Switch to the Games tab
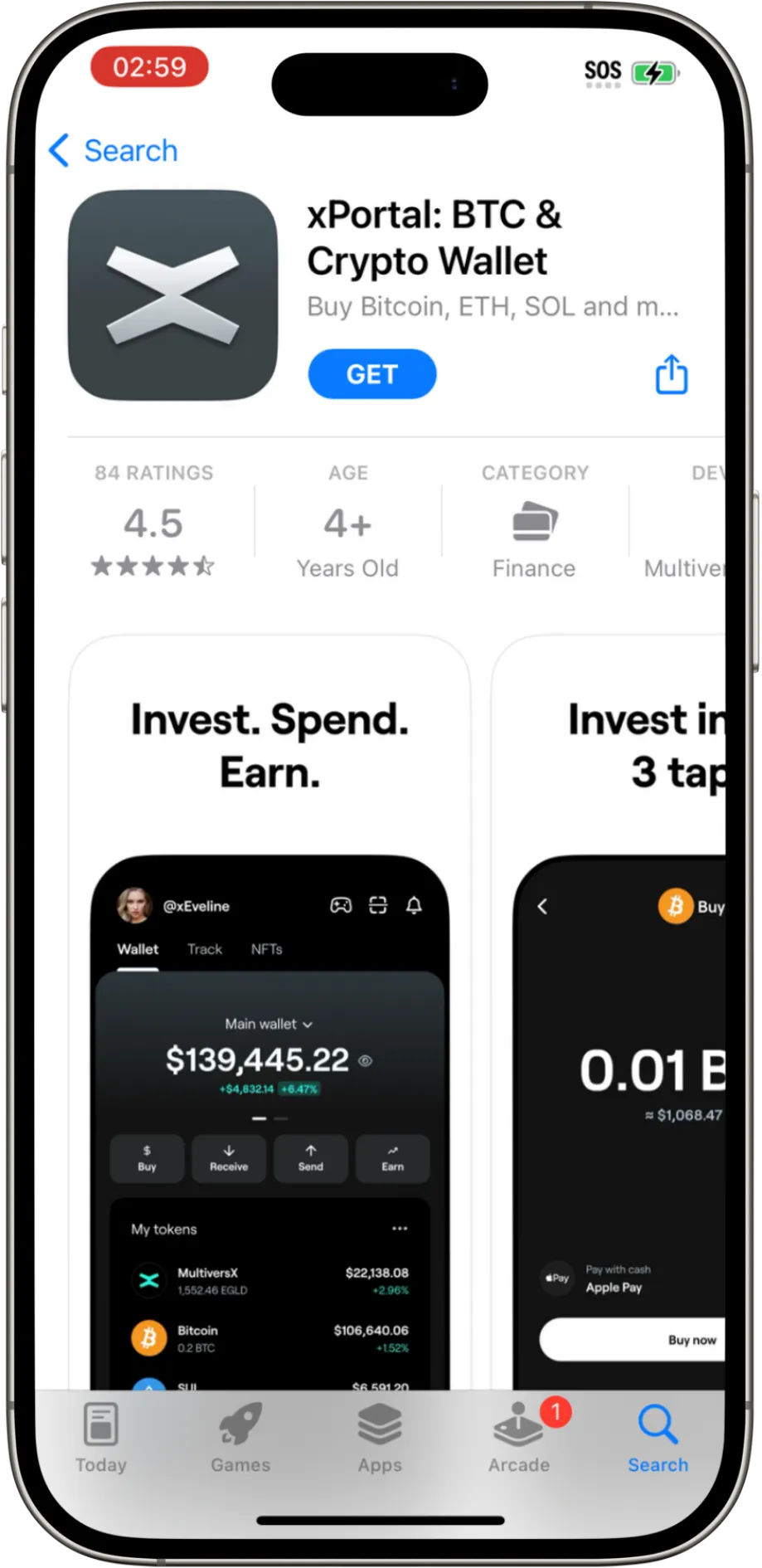The image size is (762, 1568). pyautogui.click(x=240, y=1439)
